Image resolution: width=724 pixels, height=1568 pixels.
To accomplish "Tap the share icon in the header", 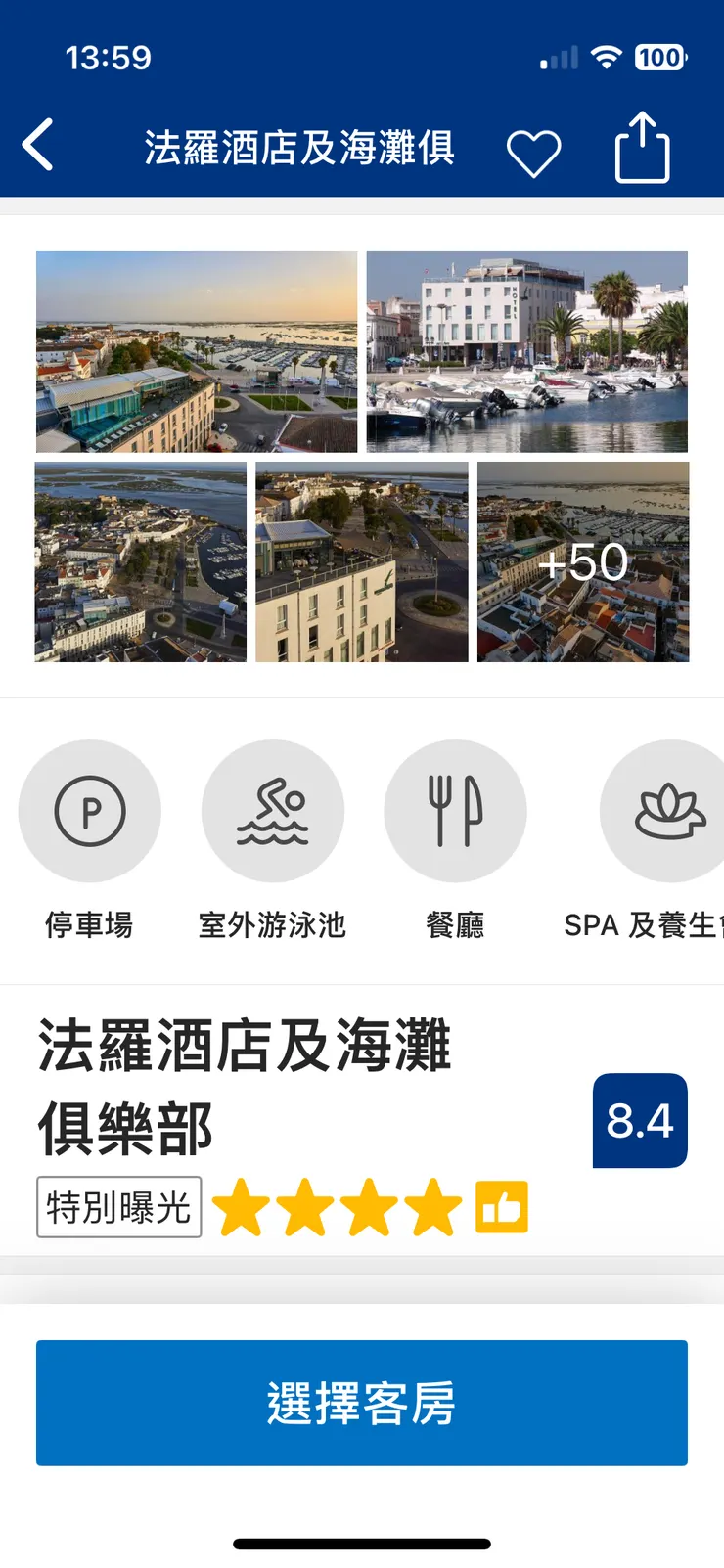I will (643, 145).
